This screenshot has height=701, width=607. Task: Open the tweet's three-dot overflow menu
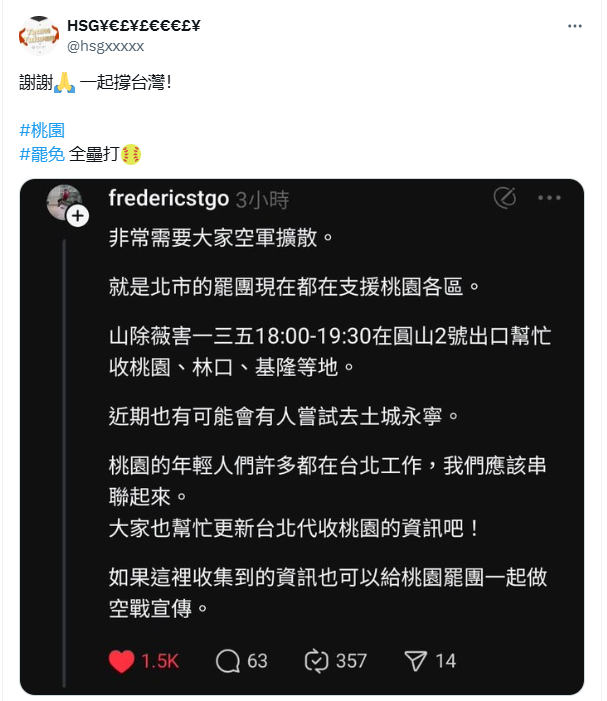[x=575, y=26]
